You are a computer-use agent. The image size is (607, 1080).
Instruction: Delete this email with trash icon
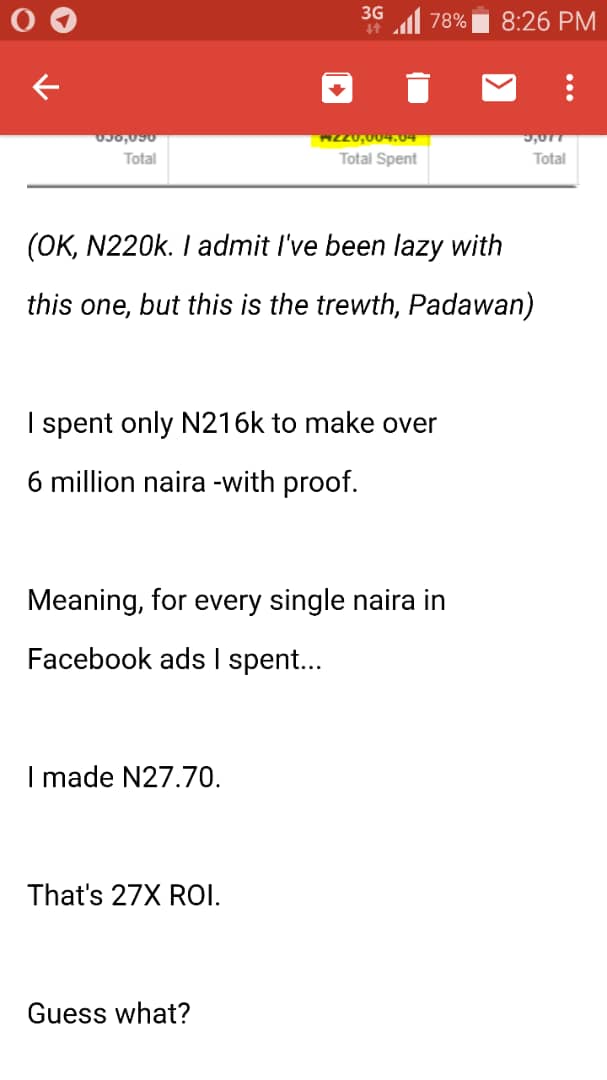tap(418, 87)
